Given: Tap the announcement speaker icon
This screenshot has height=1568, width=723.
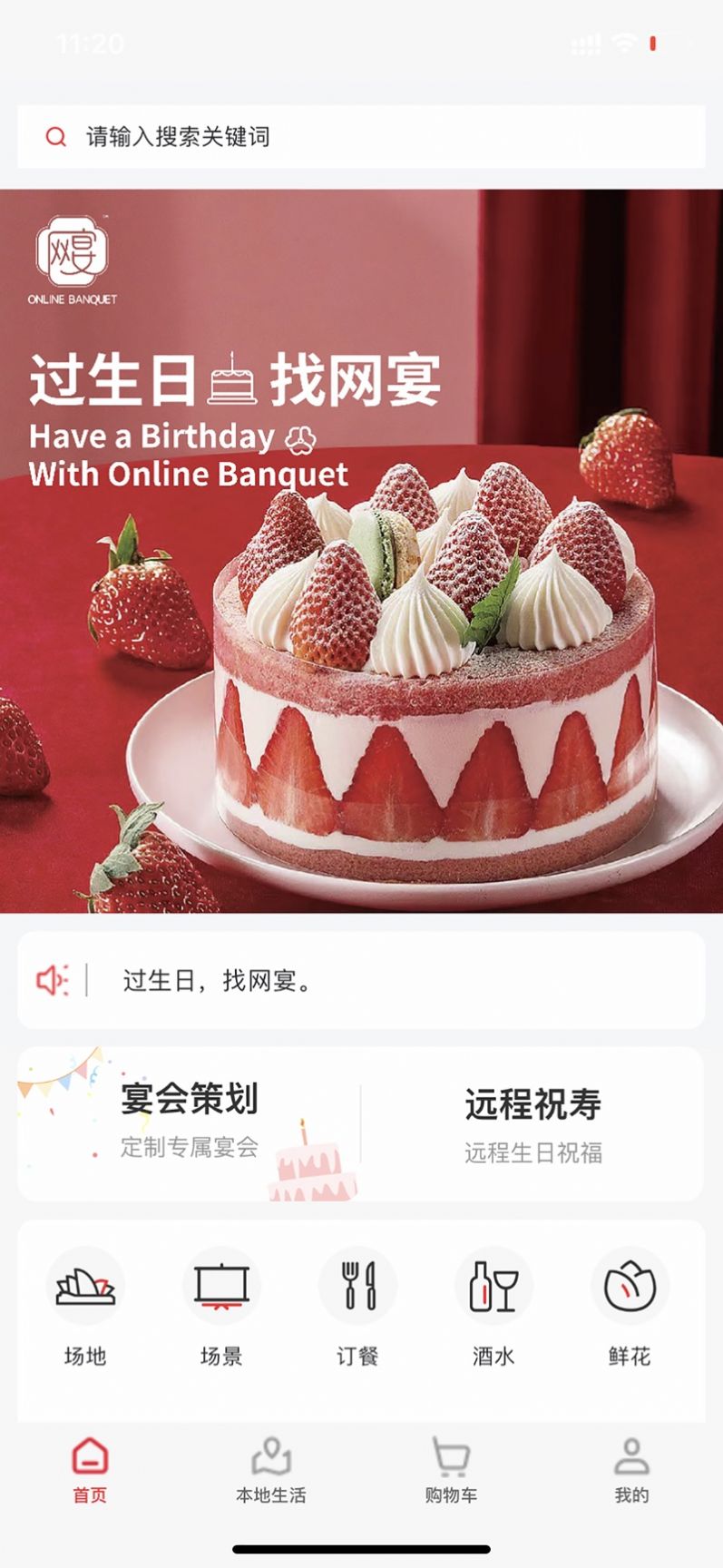Looking at the screenshot, I should (54, 981).
